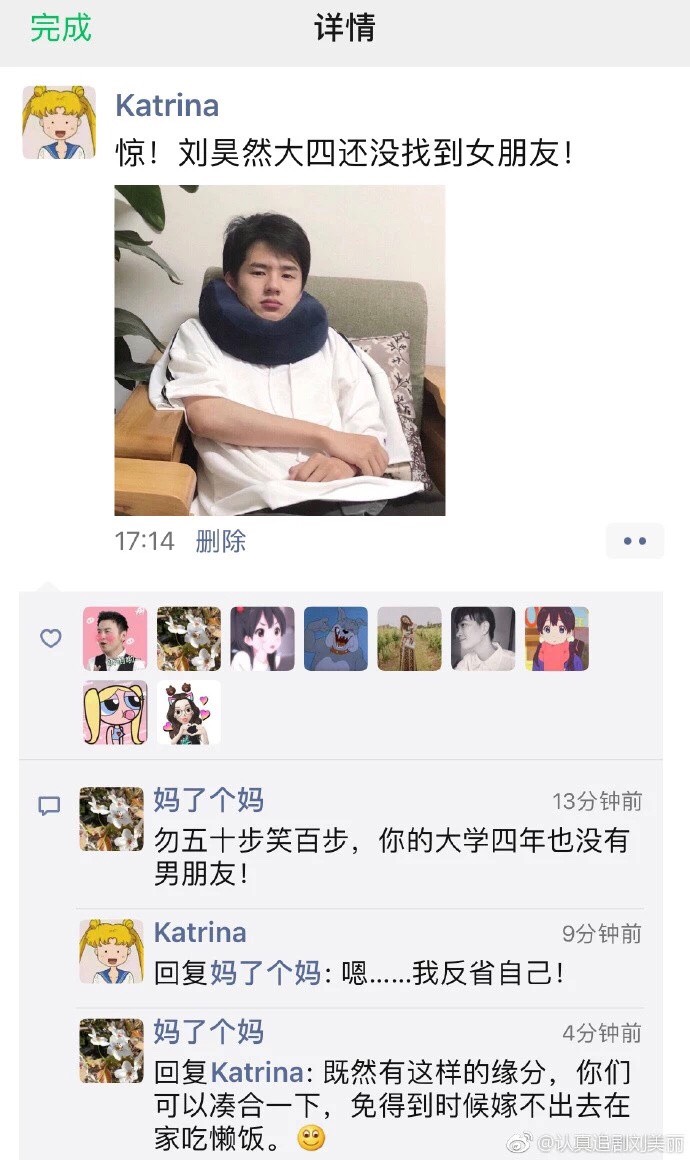Screen dimensions: 690x1160
Task: Tap 完成 to close the details page
Action: 61,28
